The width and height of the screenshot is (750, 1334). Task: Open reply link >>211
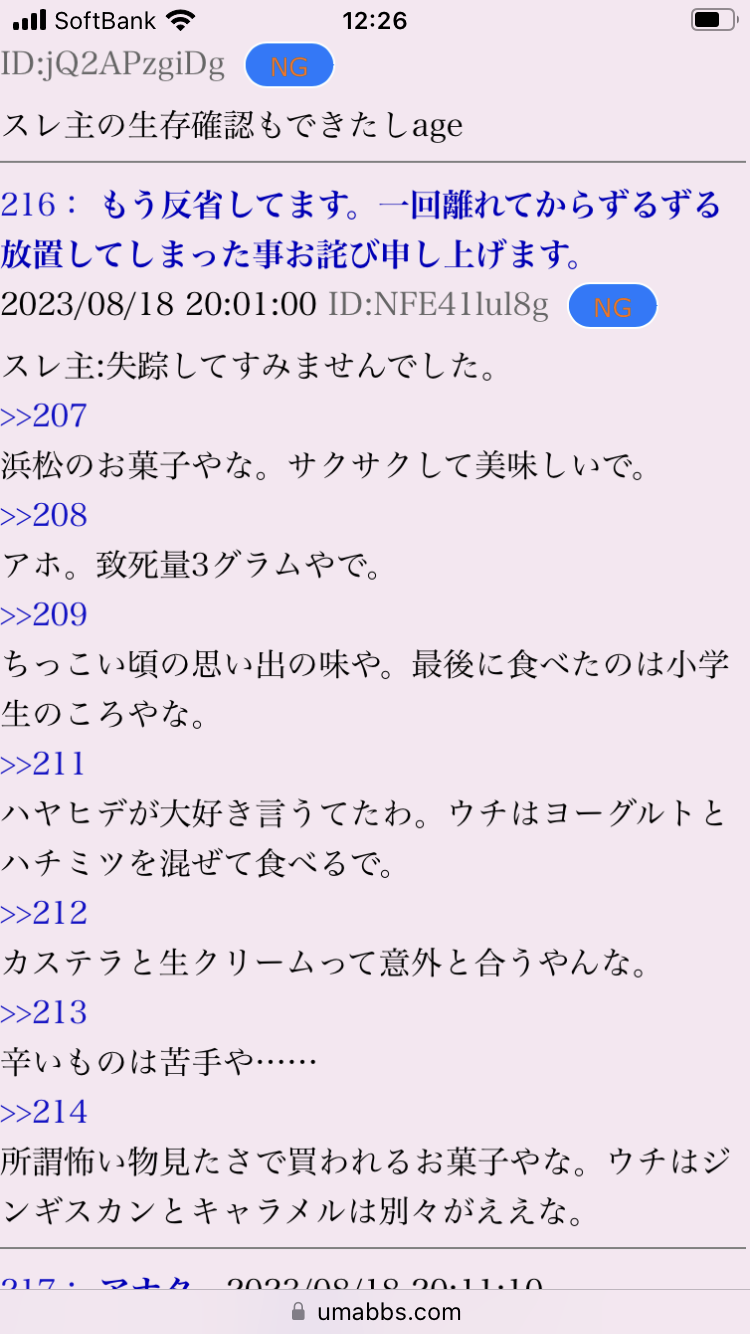pyautogui.click(x=44, y=764)
